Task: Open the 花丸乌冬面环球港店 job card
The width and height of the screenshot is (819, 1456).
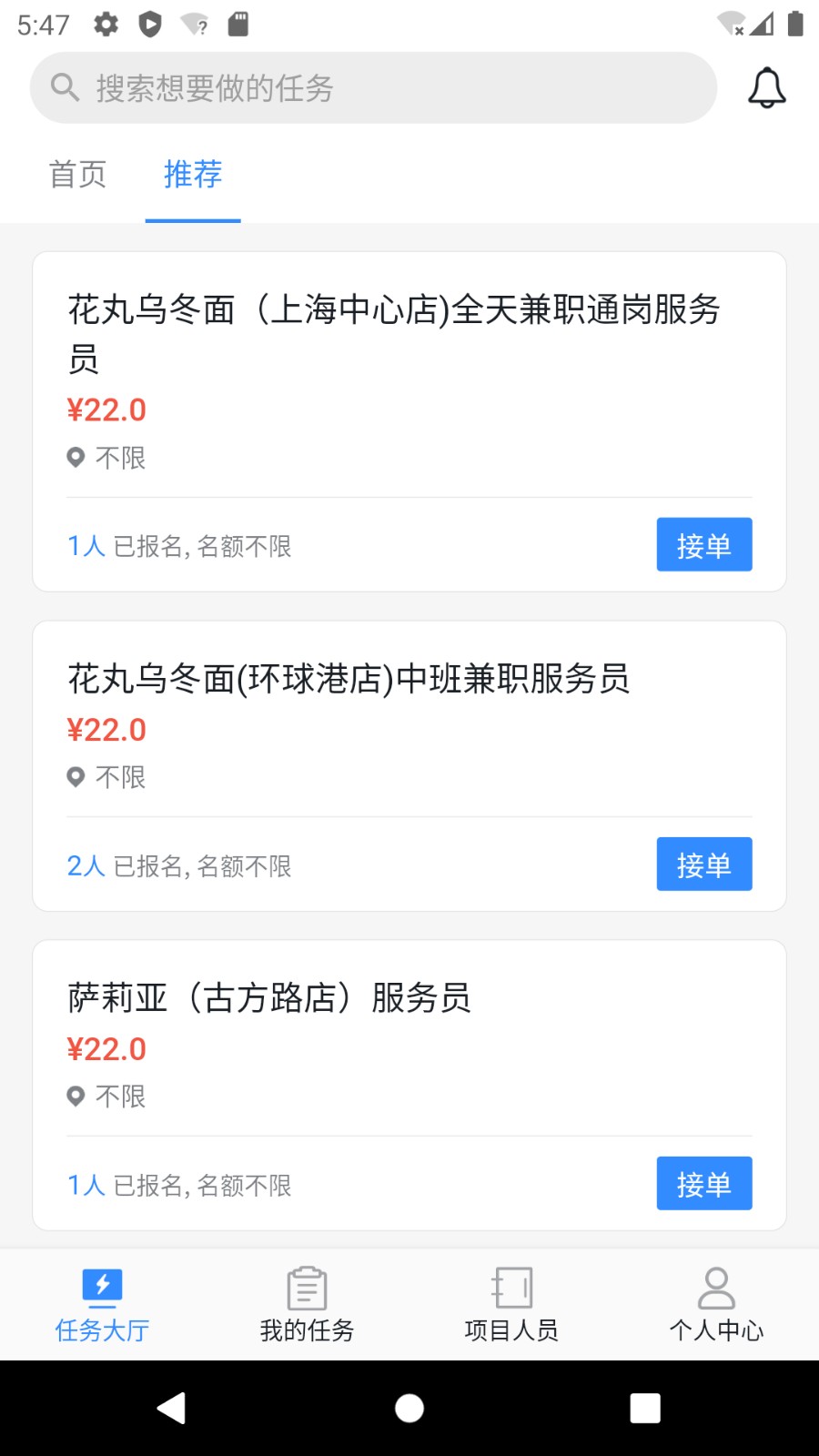Action: coord(349,679)
